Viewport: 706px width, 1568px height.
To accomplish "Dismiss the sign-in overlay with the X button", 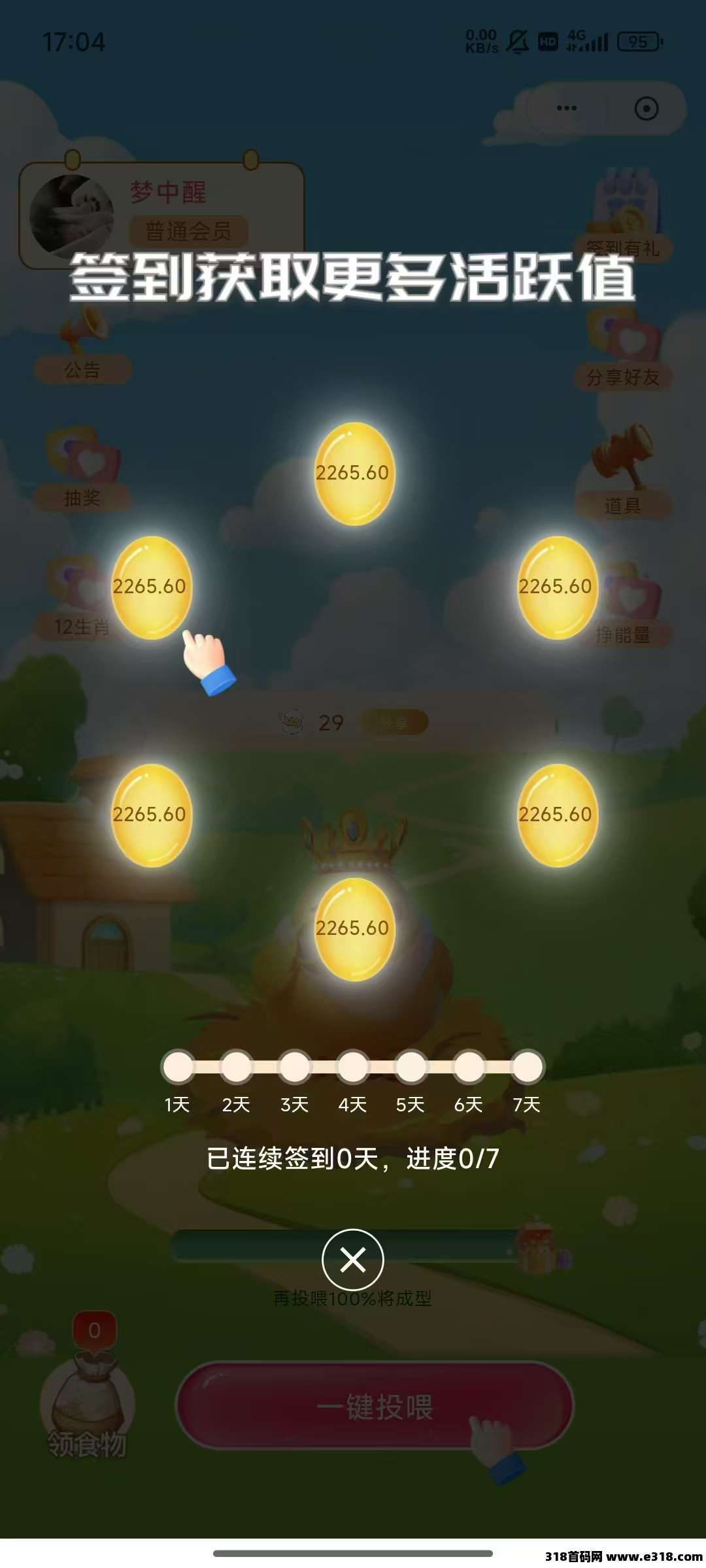I will tap(353, 1260).
